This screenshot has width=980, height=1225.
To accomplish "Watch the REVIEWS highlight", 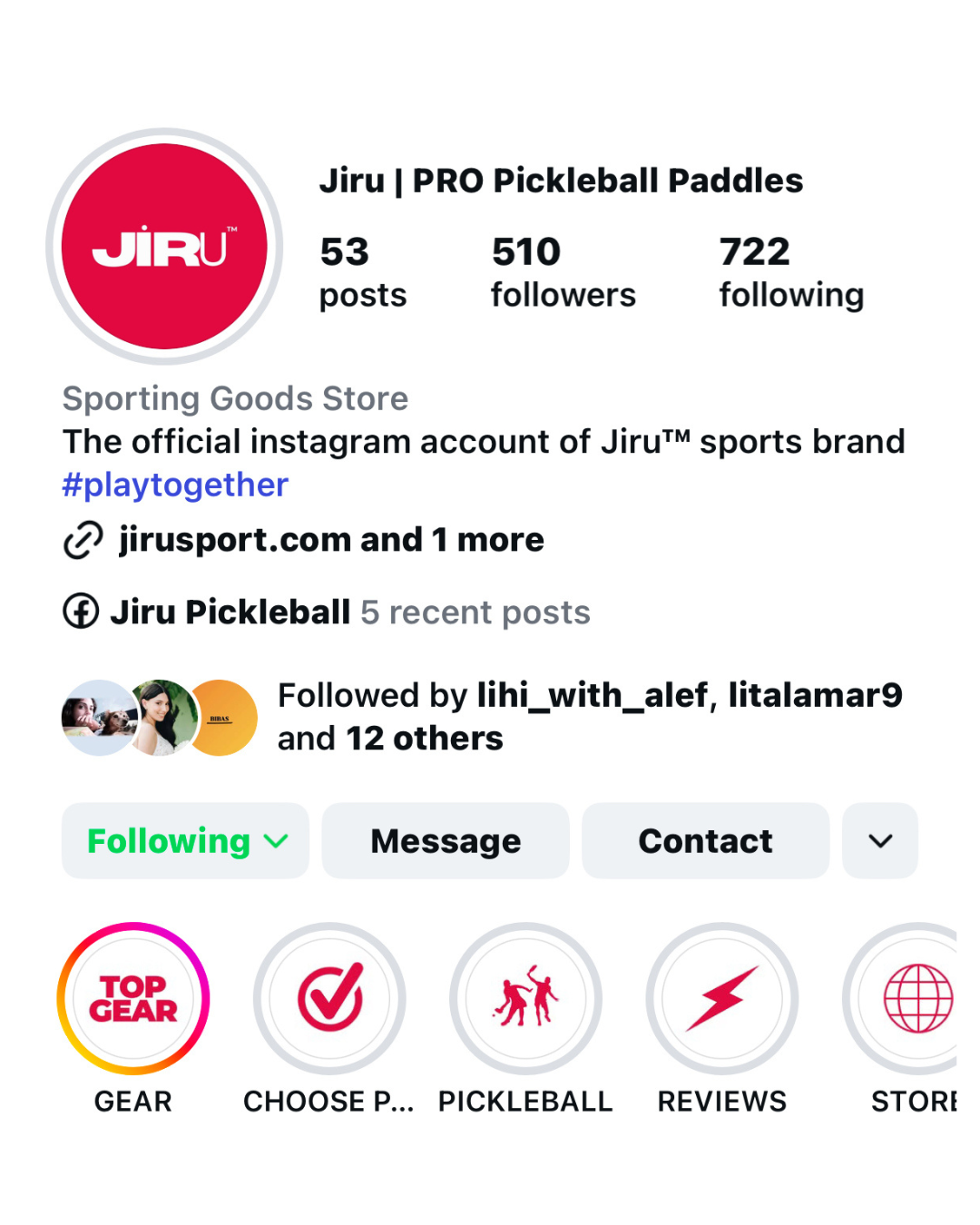I will point(721,999).
